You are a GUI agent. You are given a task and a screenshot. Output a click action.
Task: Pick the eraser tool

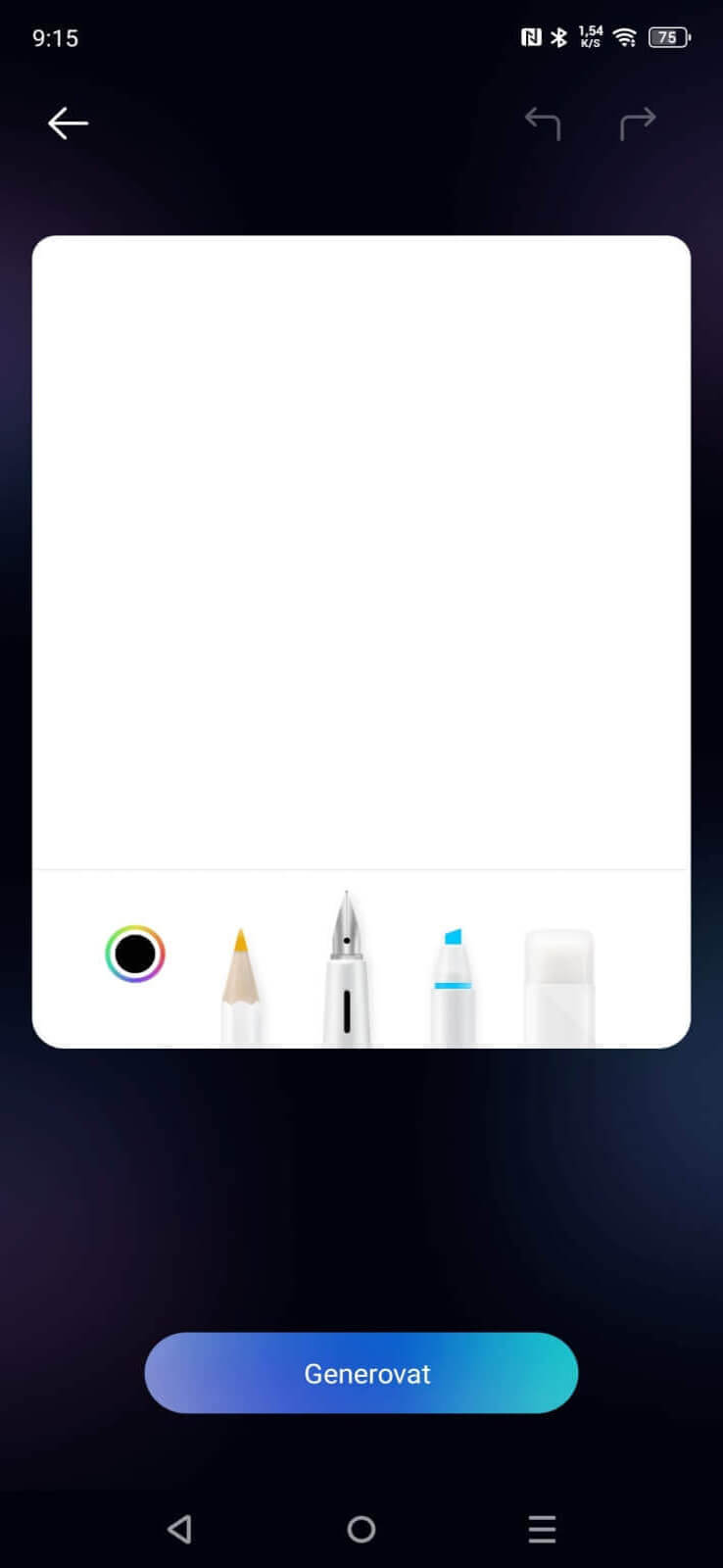[558, 985]
